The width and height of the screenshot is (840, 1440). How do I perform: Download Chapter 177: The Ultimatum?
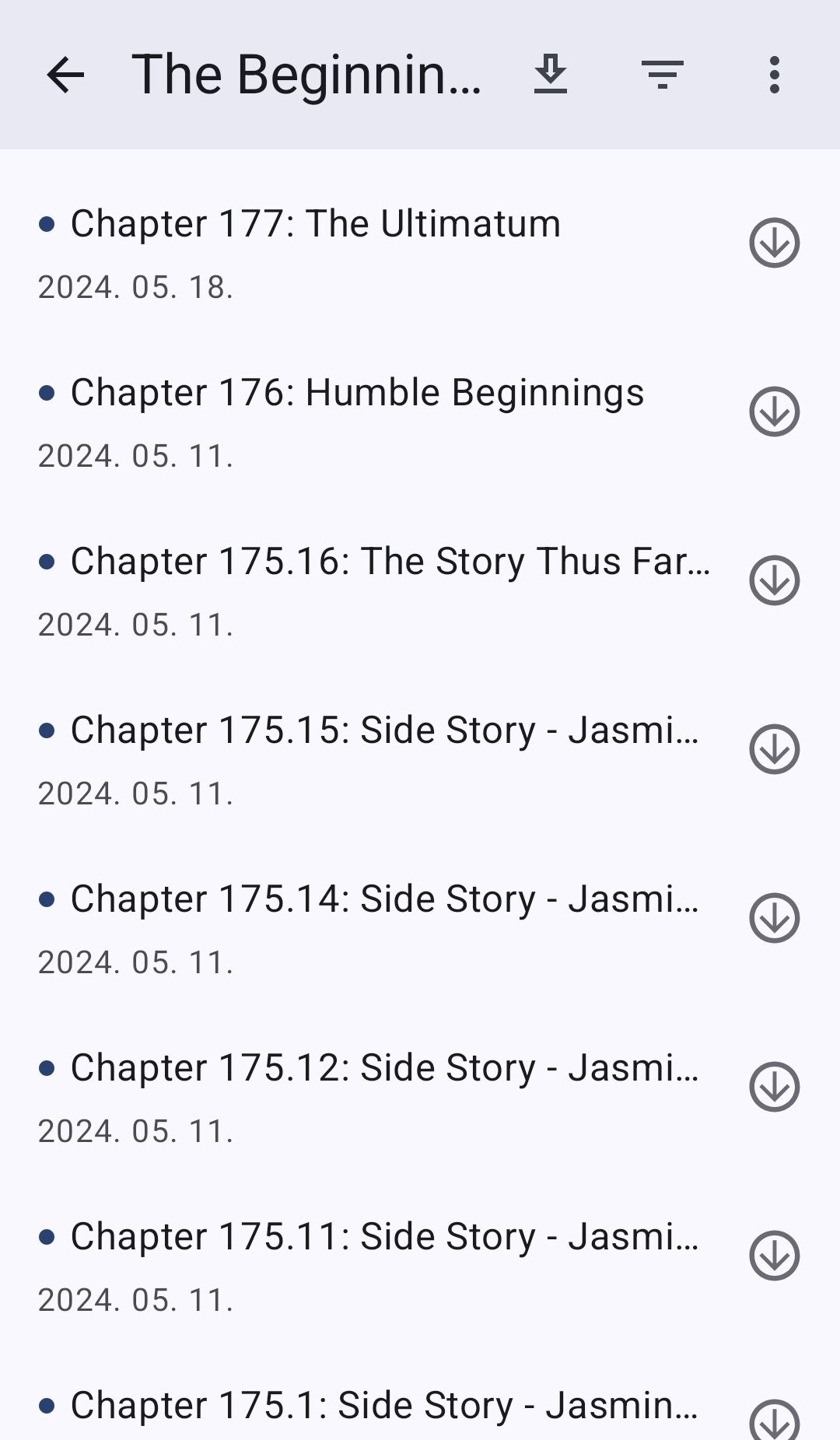775,243
